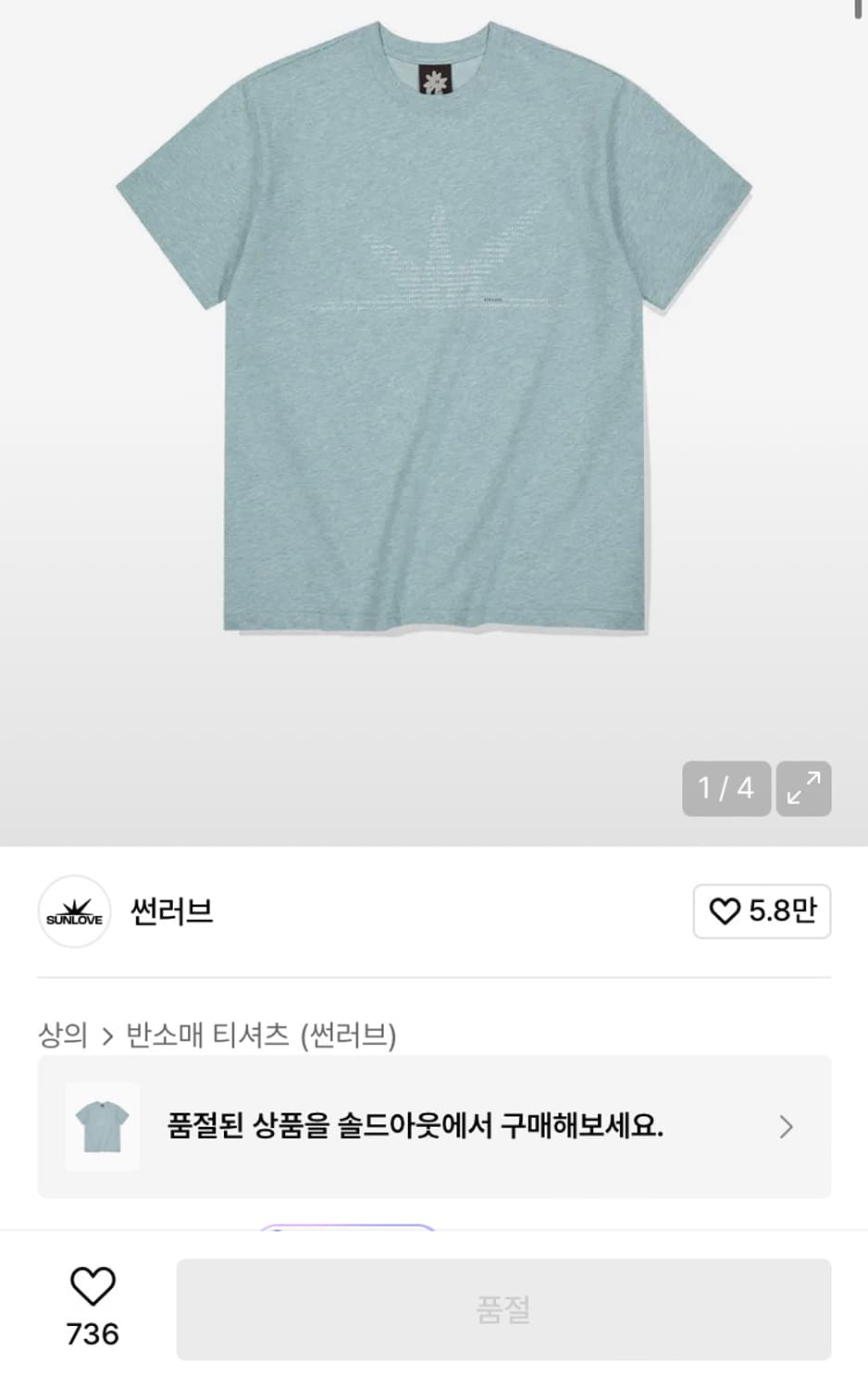
Task: Click the purple badge above the 품절 button
Action: pyautogui.click(x=347, y=1228)
